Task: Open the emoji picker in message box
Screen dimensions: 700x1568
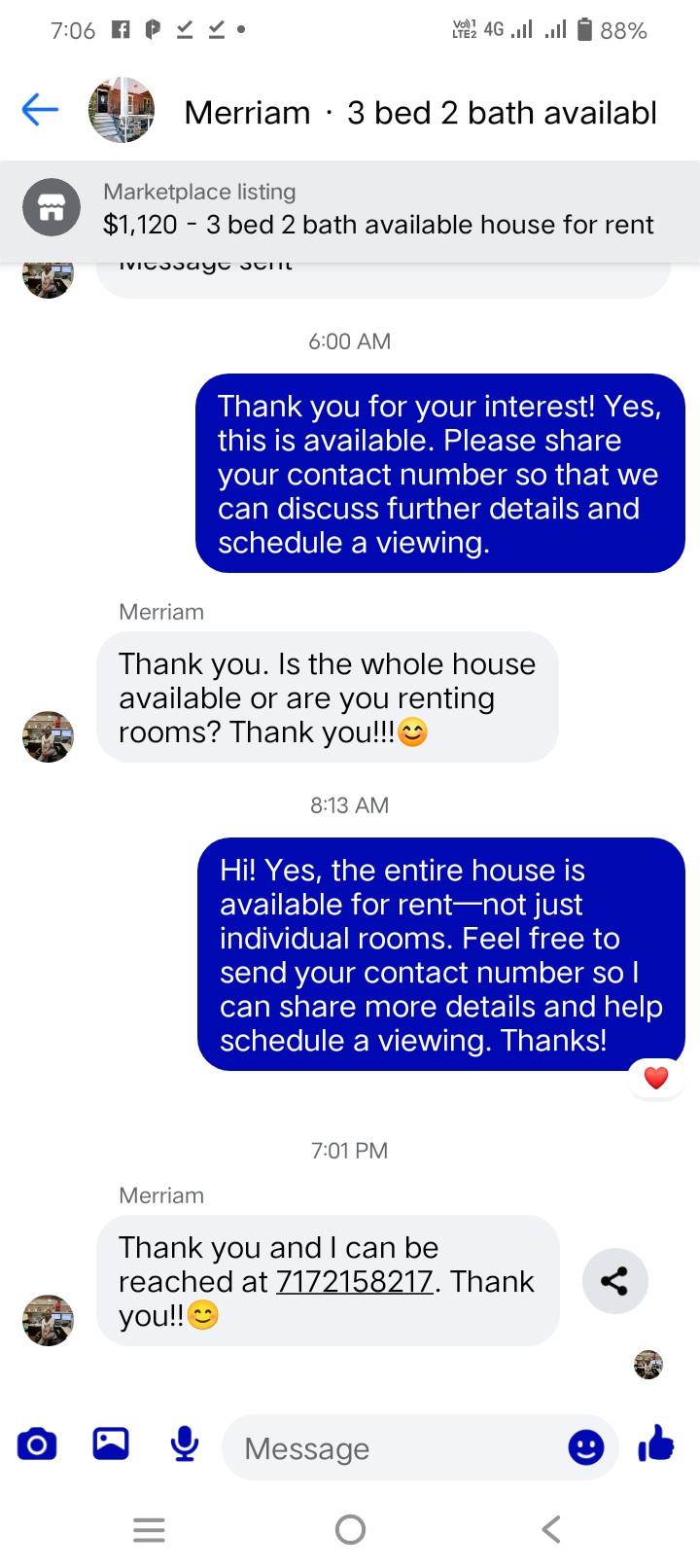Action: click(585, 1447)
